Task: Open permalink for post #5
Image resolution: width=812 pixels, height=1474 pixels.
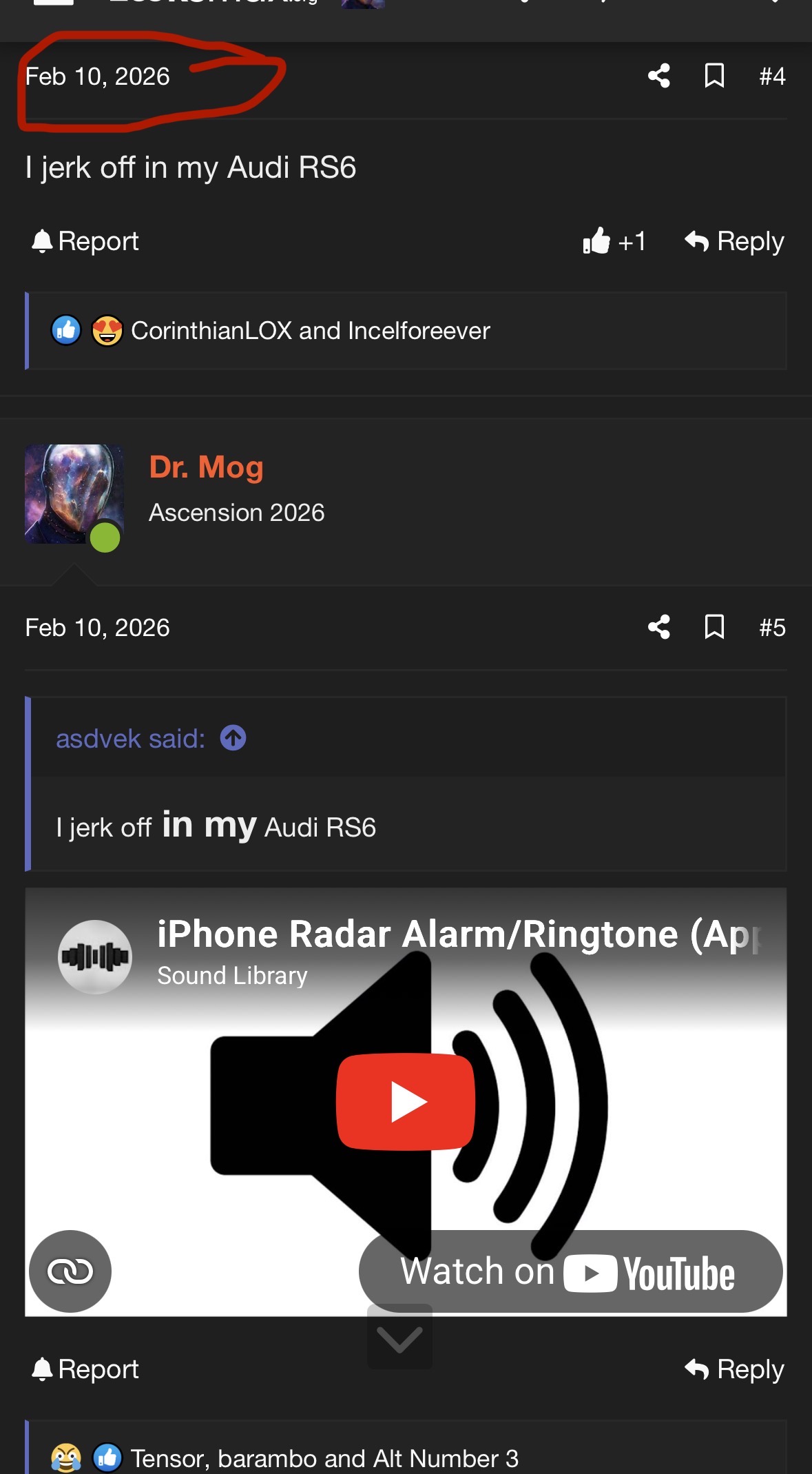Action: click(x=772, y=627)
